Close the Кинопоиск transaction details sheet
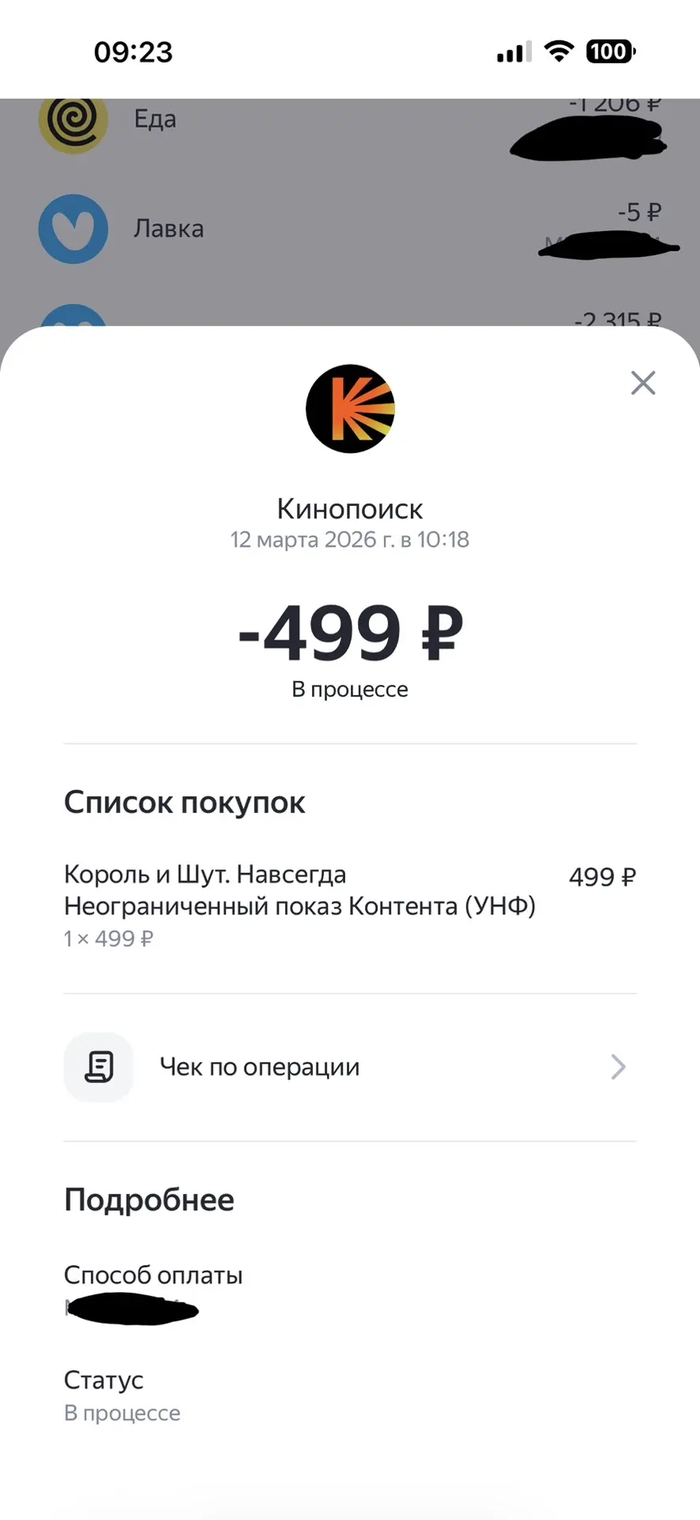Image resolution: width=700 pixels, height=1520 pixels. click(643, 382)
